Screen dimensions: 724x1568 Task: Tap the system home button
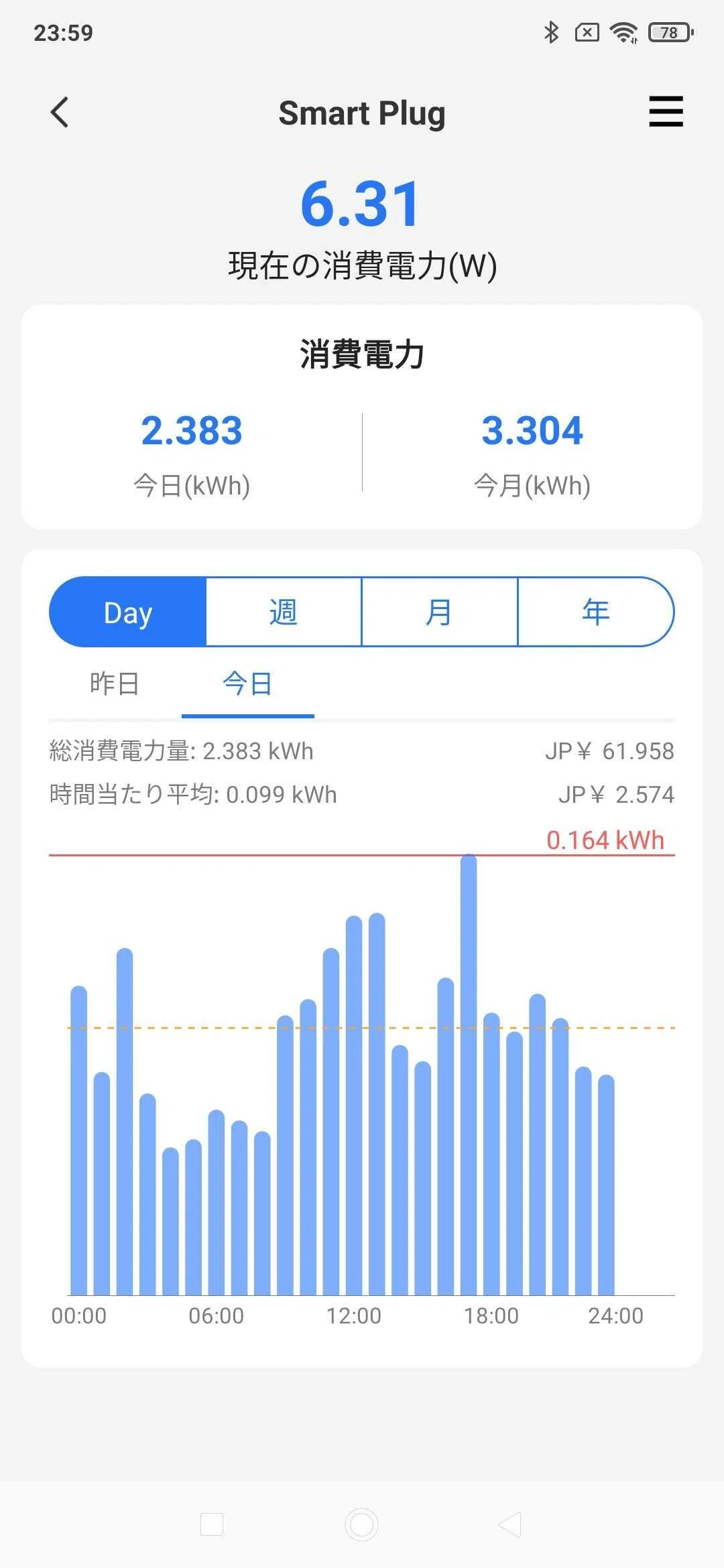(x=362, y=1524)
